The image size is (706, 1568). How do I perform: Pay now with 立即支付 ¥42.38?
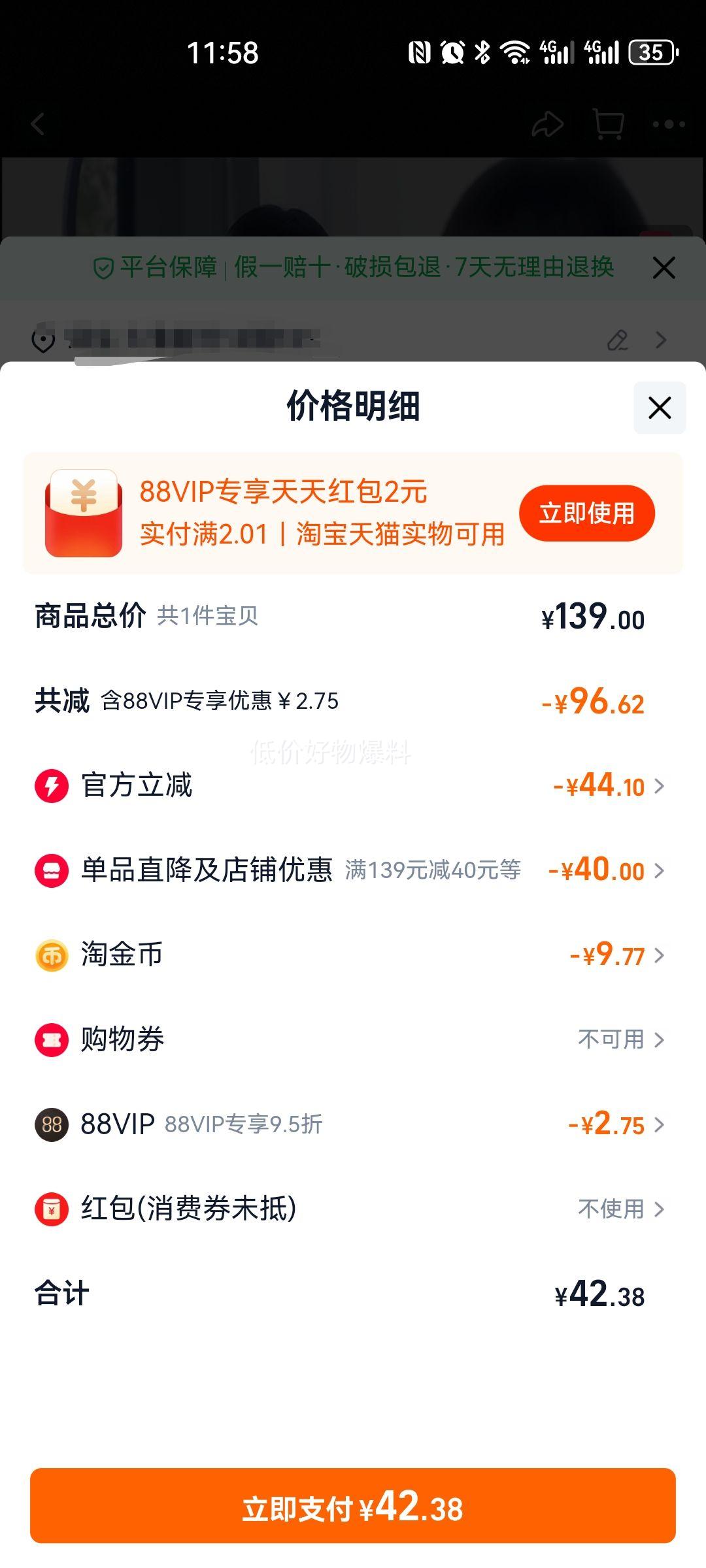(x=353, y=1506)
